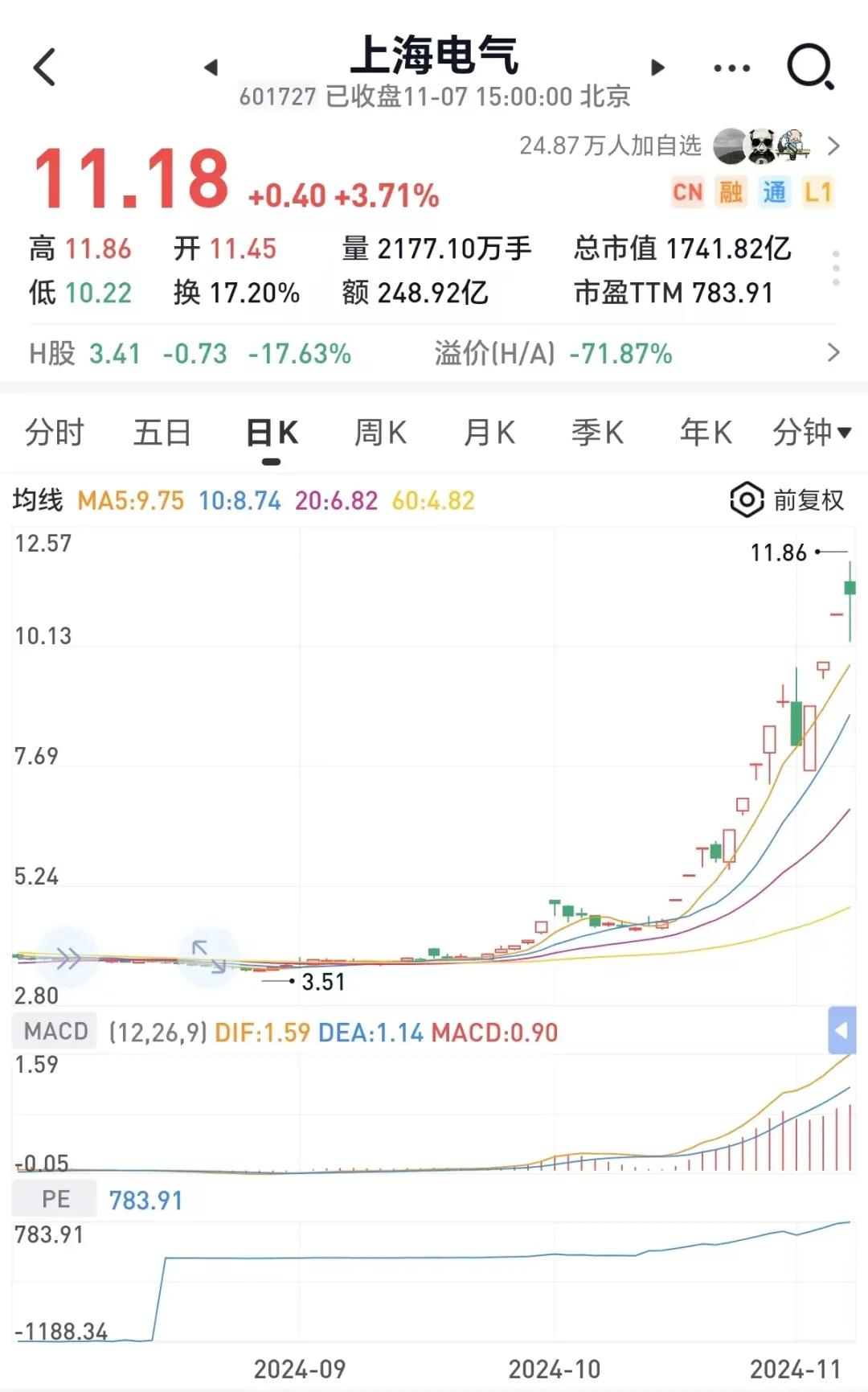Click the chart pan arrows icon
The width and height of the screenshot is (868, 1392).
click(x=207, y=955)
